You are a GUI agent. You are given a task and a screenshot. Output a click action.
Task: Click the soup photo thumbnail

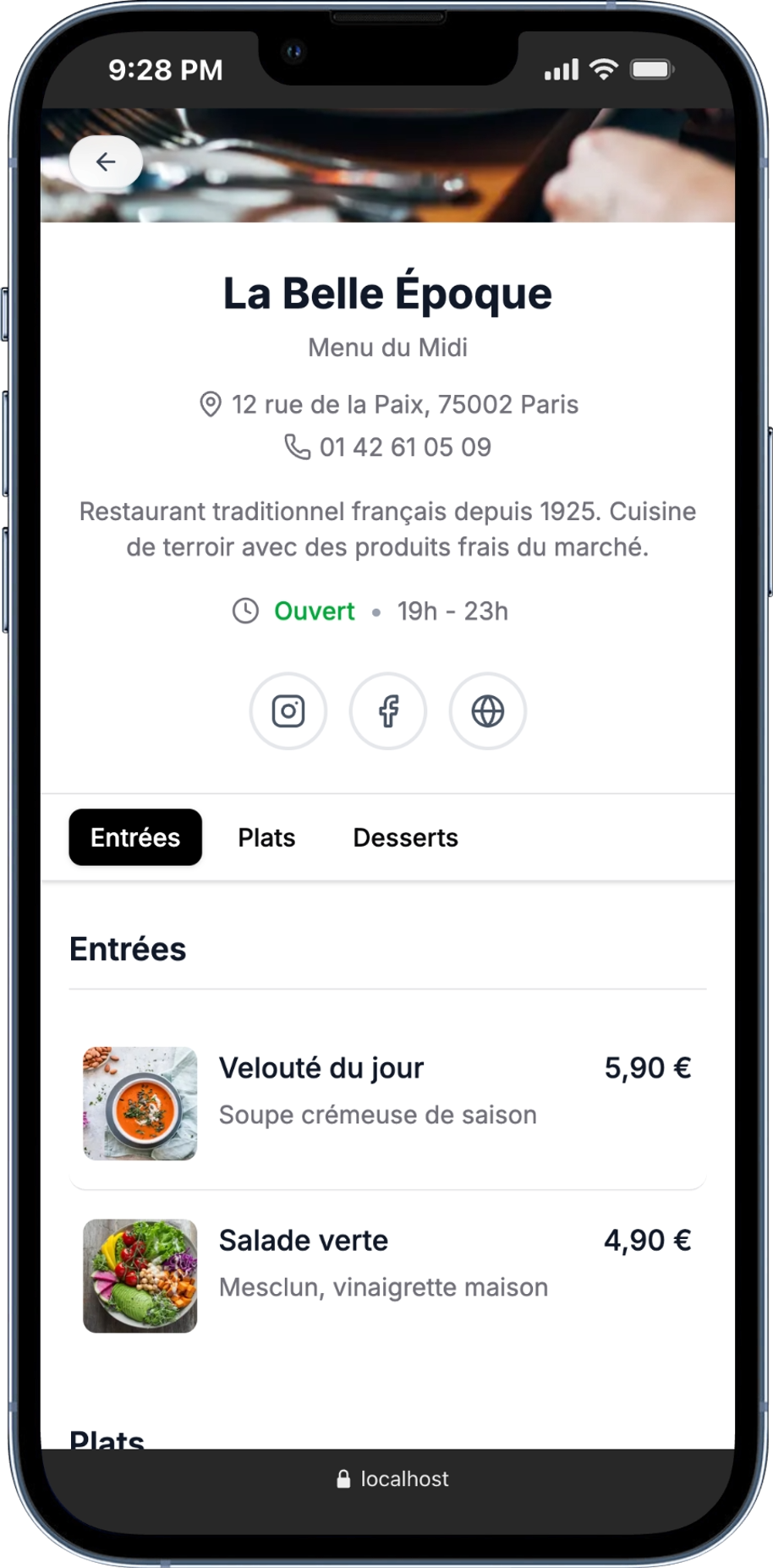coord(140,1103)
